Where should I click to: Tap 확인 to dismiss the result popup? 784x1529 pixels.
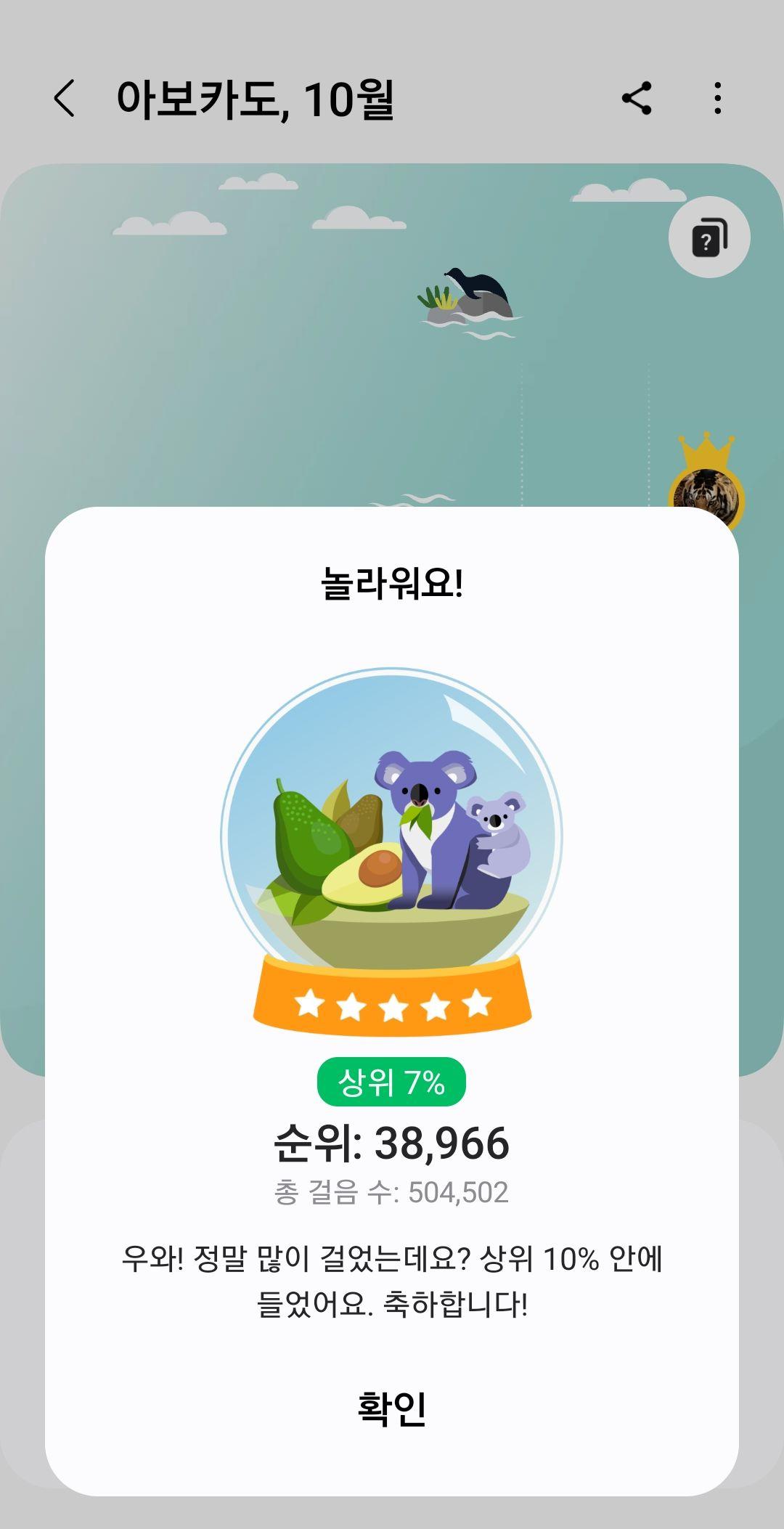(391, 1408)
